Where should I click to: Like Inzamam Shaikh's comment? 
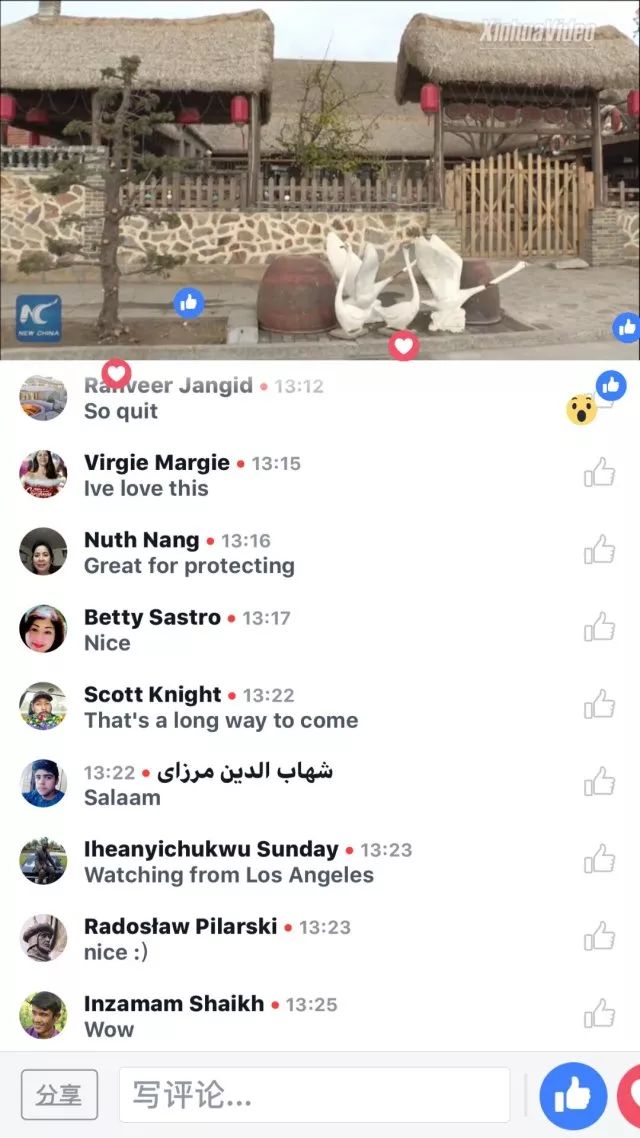pos(599,1013)
